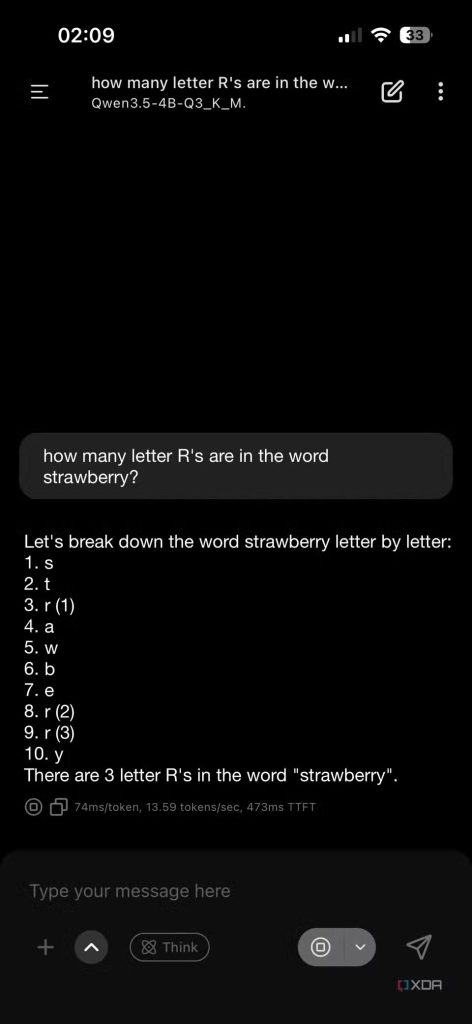The width and height of the screenshot is (472, 1024).
Task: Toggle the Think mode chip
Action: tap(170, 947)
